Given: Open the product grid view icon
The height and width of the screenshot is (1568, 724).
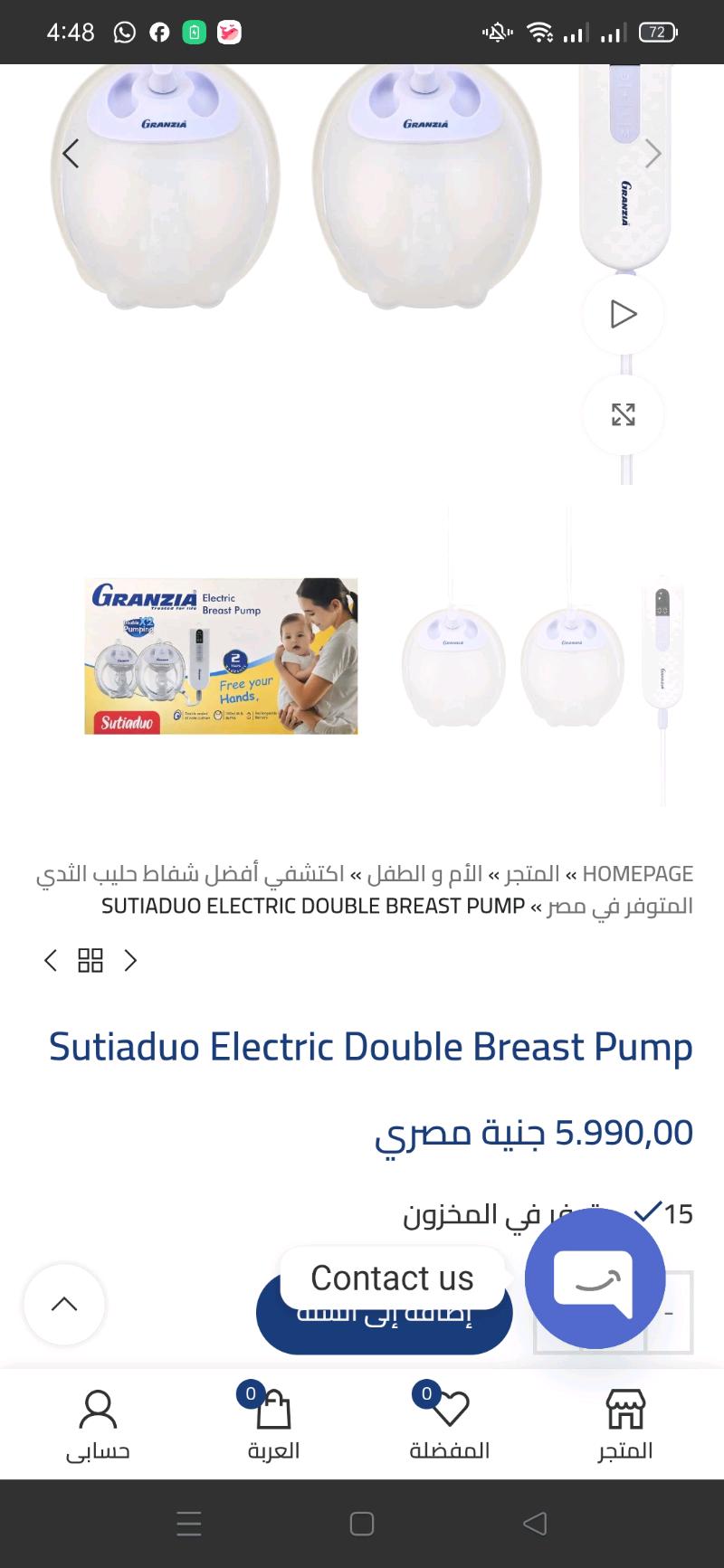Looking at the screenshot, I should [90, 960].
